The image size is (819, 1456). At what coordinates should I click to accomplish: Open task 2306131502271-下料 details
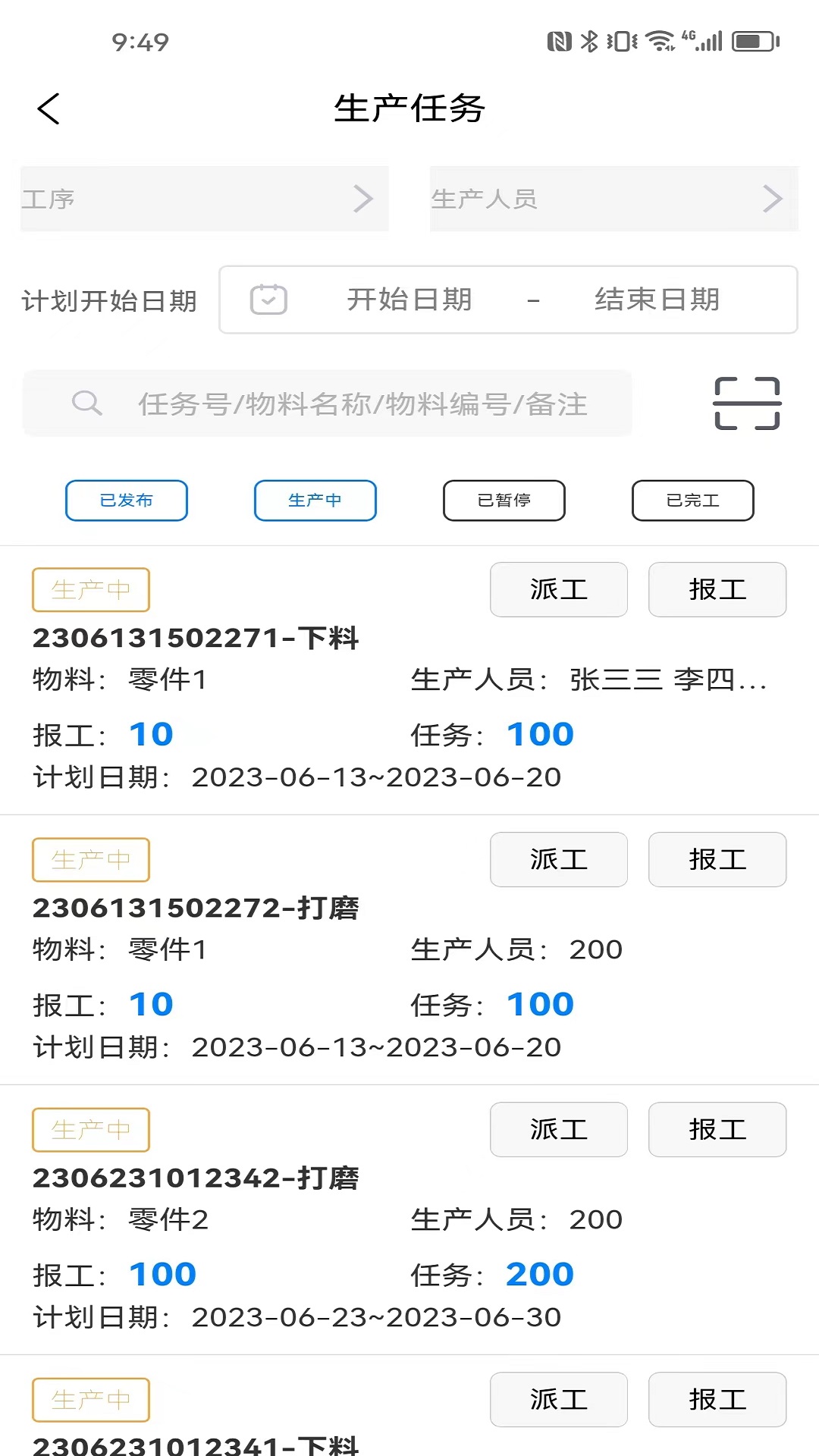tap(197, 638)
